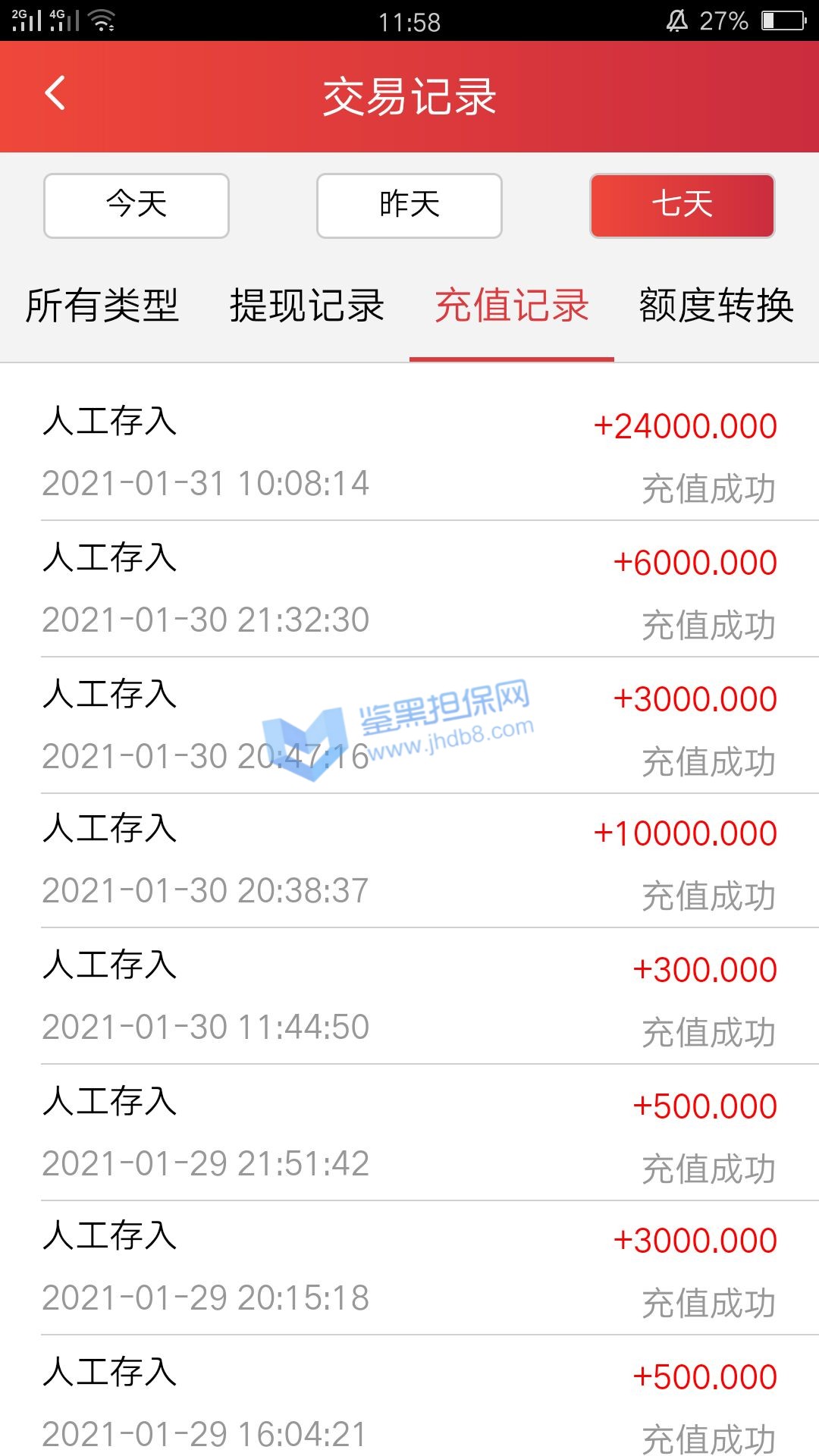Filter records by 昨天
The image size is (819, 1456).
coord(409,206)
